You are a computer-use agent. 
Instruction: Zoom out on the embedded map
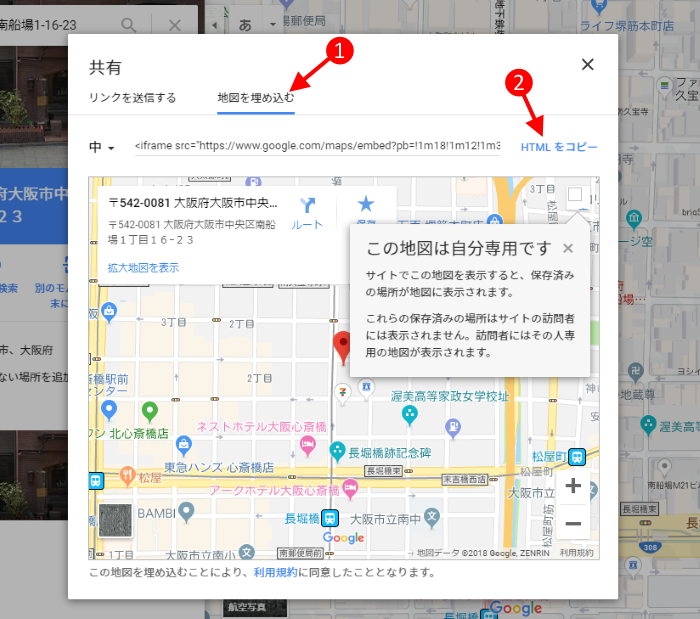[x=573, y=523]
